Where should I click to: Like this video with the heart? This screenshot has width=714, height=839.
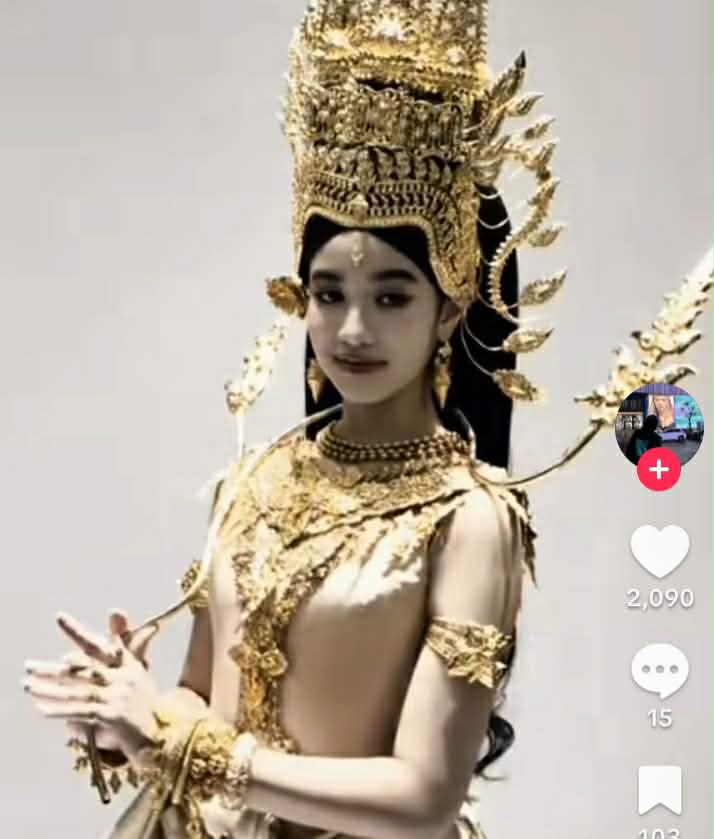(x=659, y=551)
